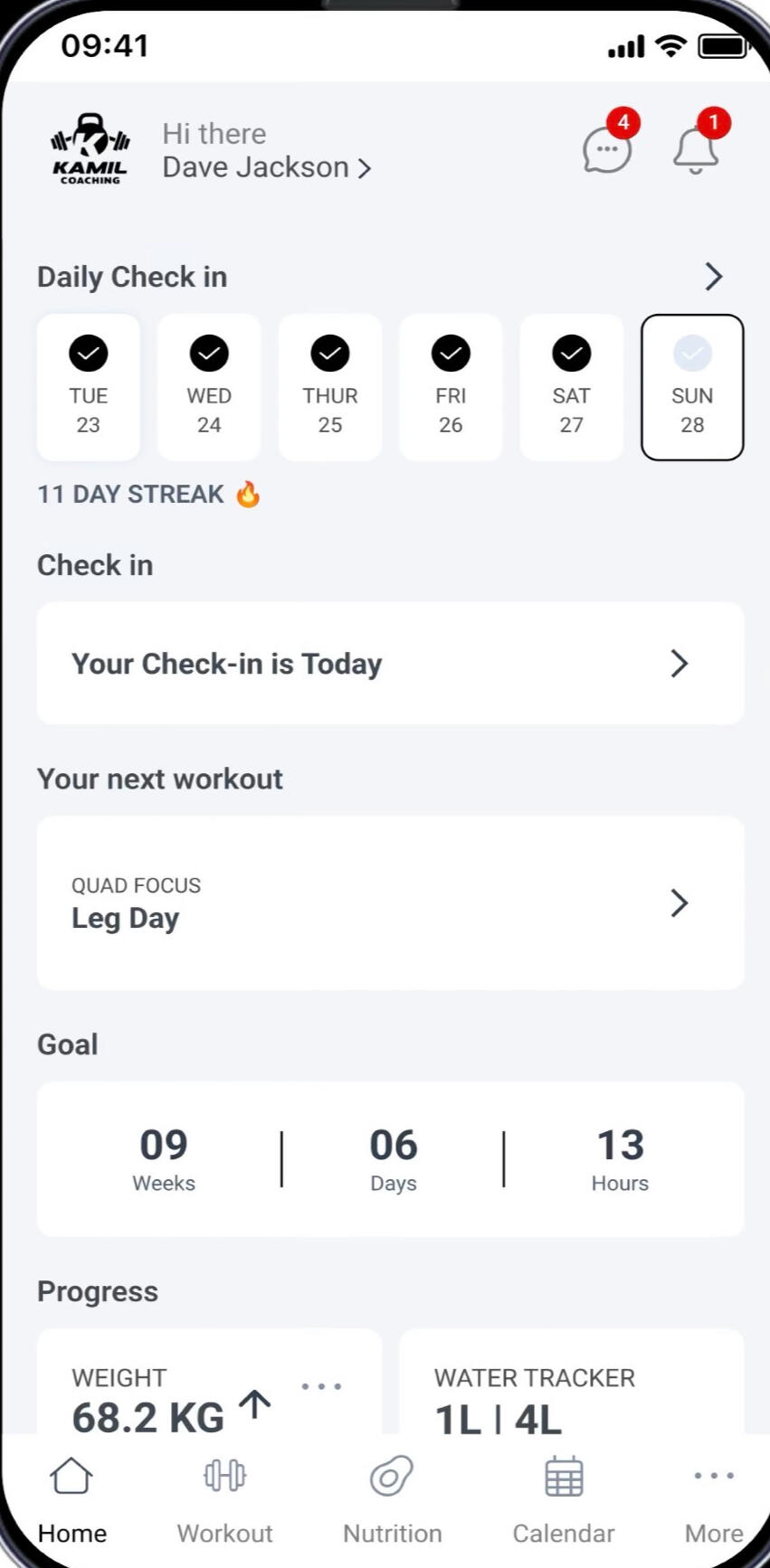Open the notifications bell

point(695,150)
